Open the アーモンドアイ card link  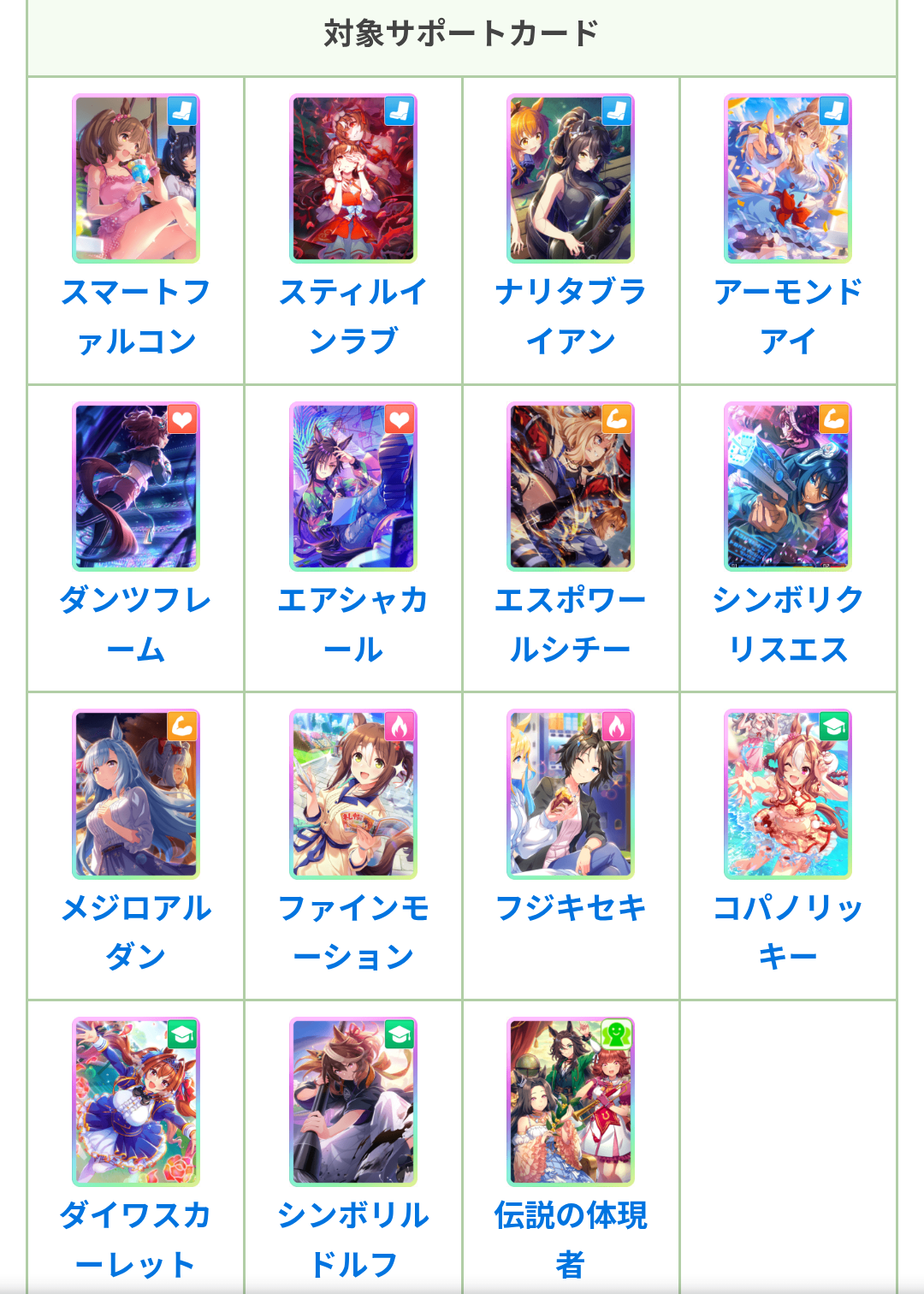(x=787, y=315)
